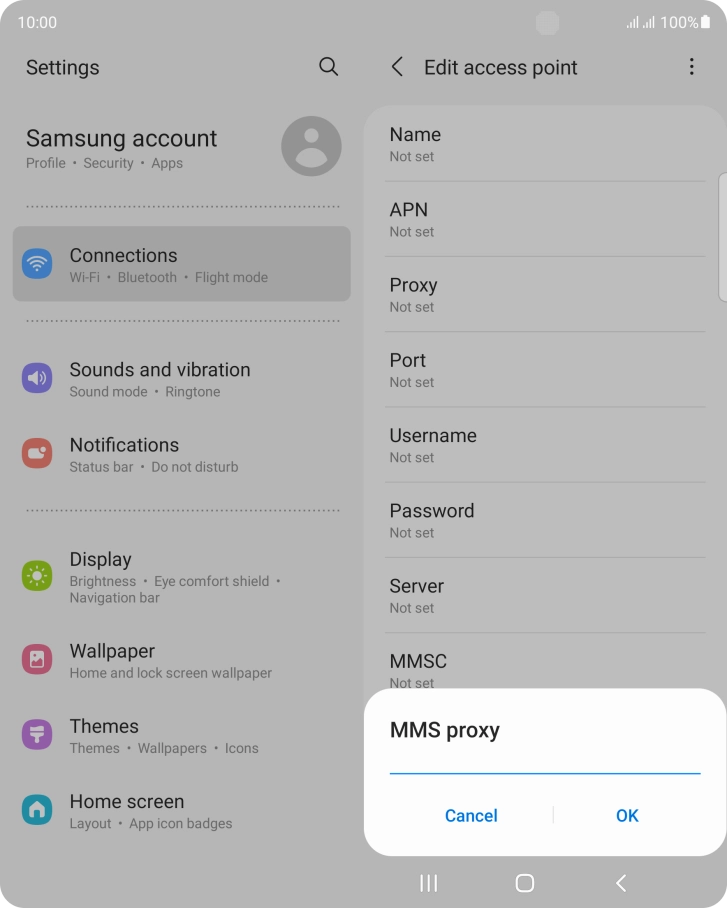Tap the system home button
Viewport: 727px width, 908px height.
524,882
